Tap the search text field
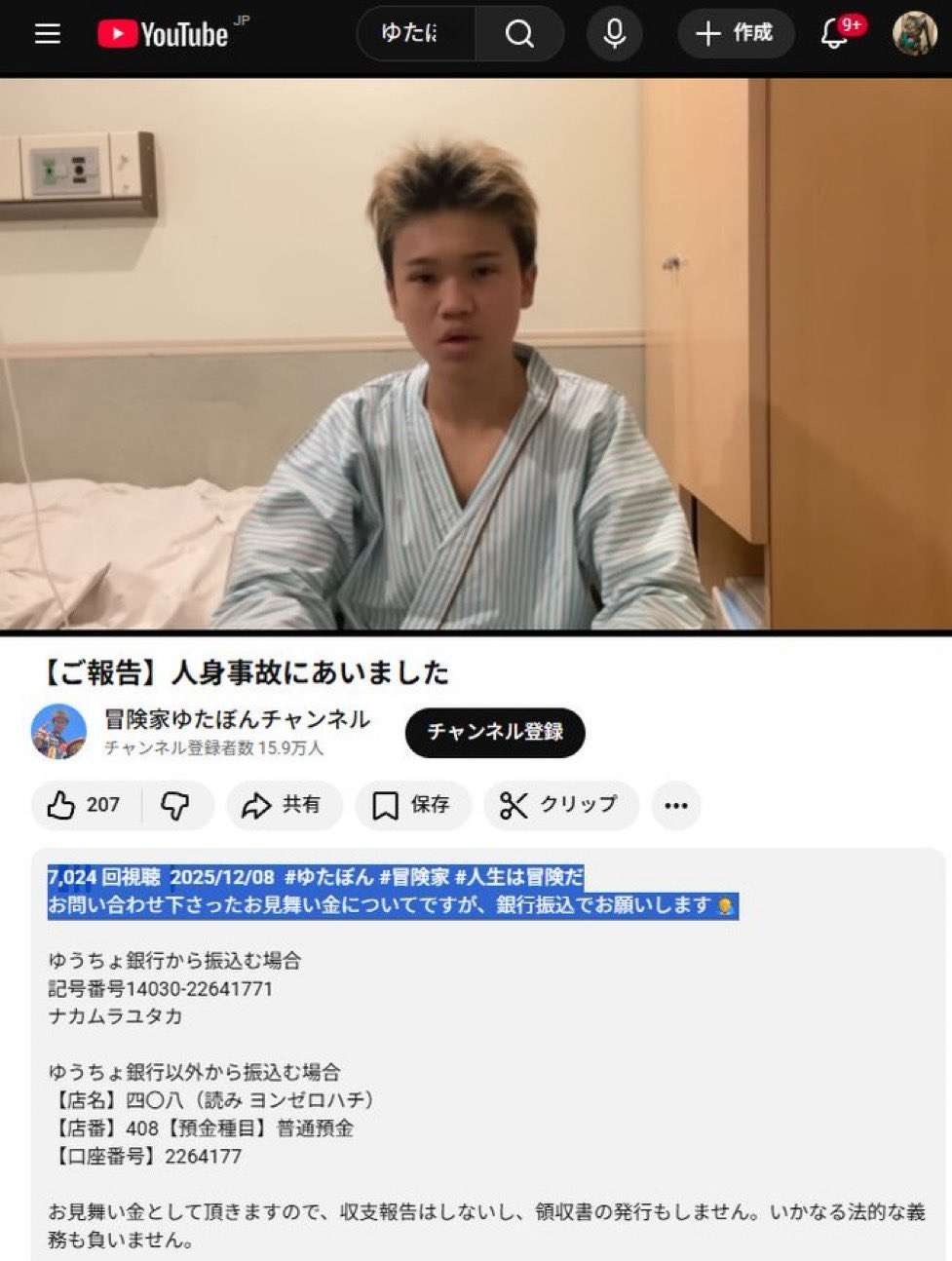The height and width of the screenshot is (1261, 952). click(x=416, y=34)
